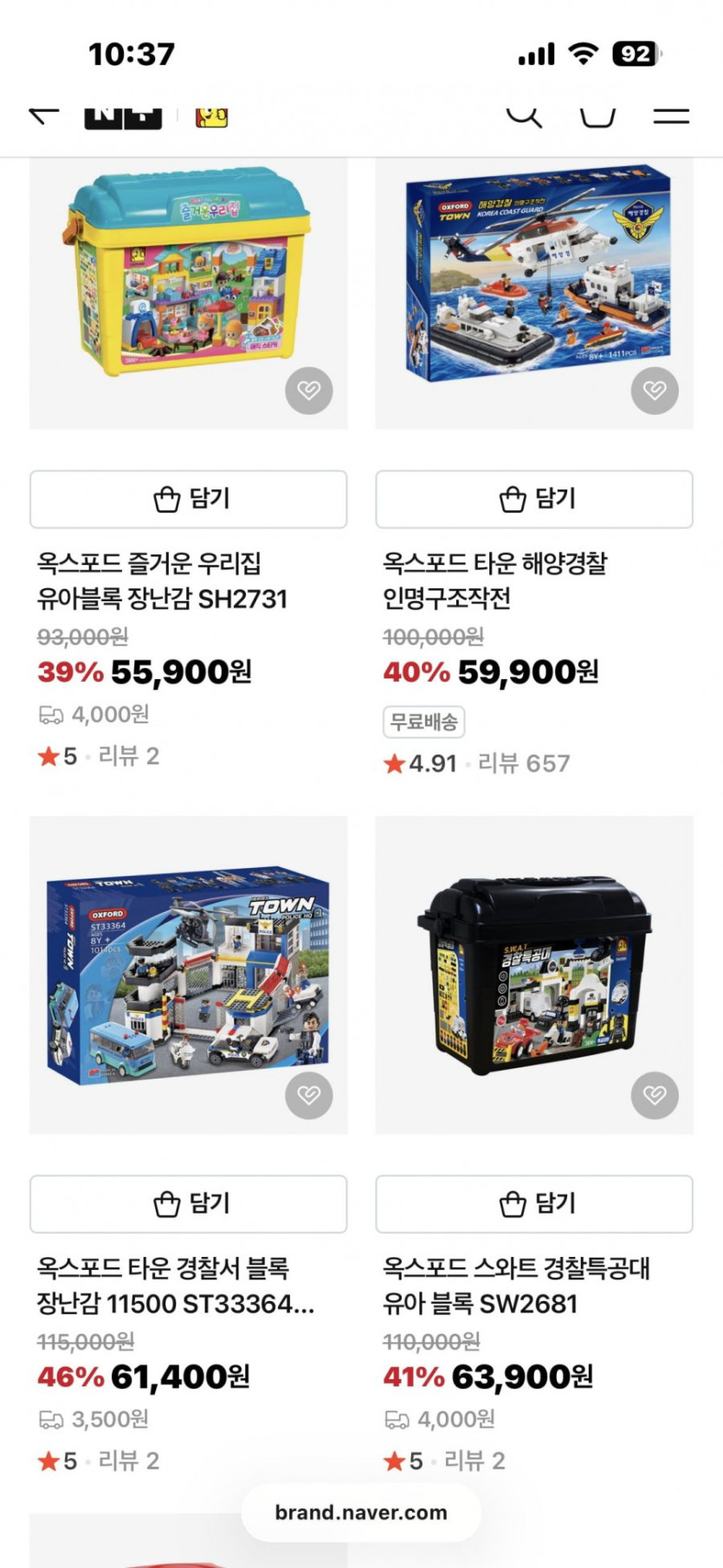Image resolution: width=723 pixels, height=1568 pixels.
Task: Add 해양경찰 인명구조작전 to cart
Action: [534, 499]
